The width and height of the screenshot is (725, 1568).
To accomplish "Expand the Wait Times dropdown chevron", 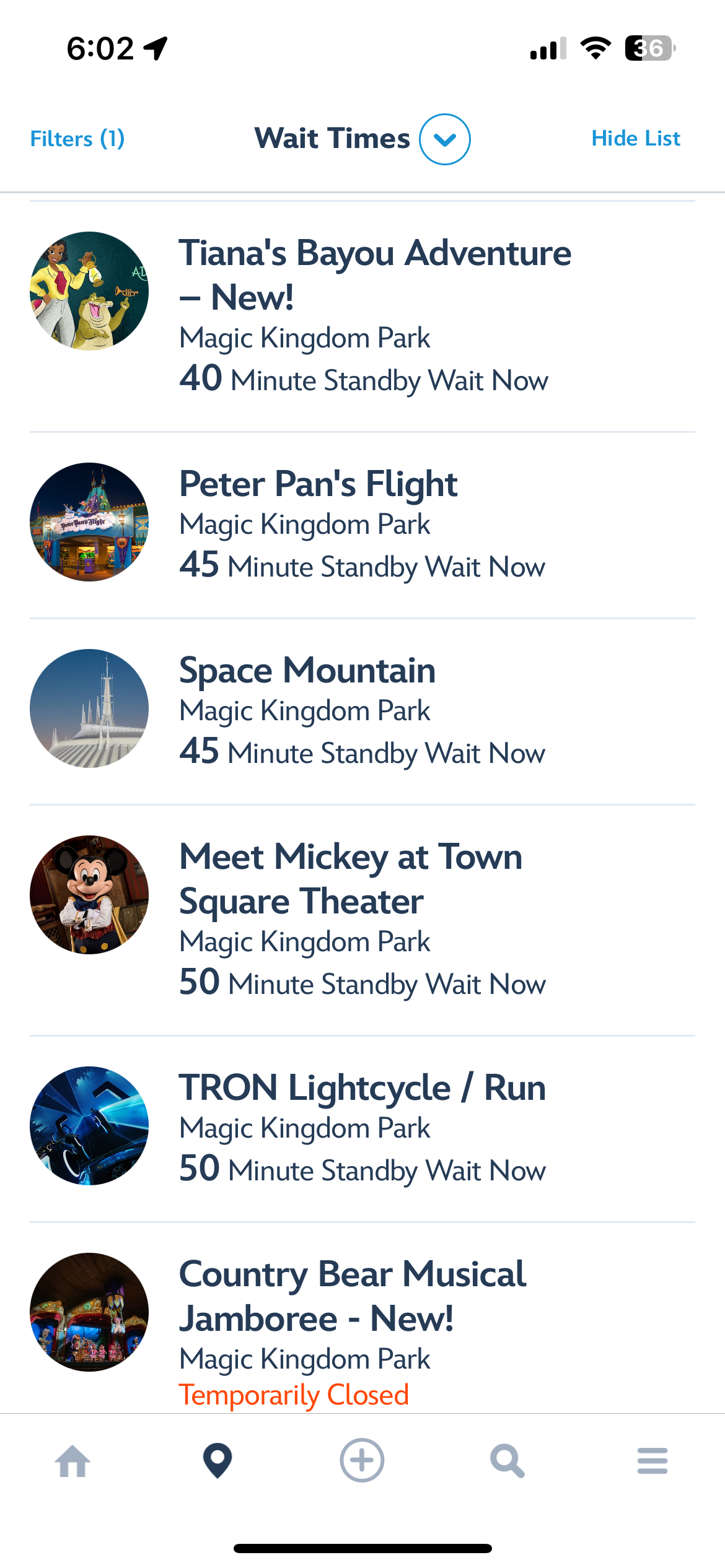I will point(444,139).
